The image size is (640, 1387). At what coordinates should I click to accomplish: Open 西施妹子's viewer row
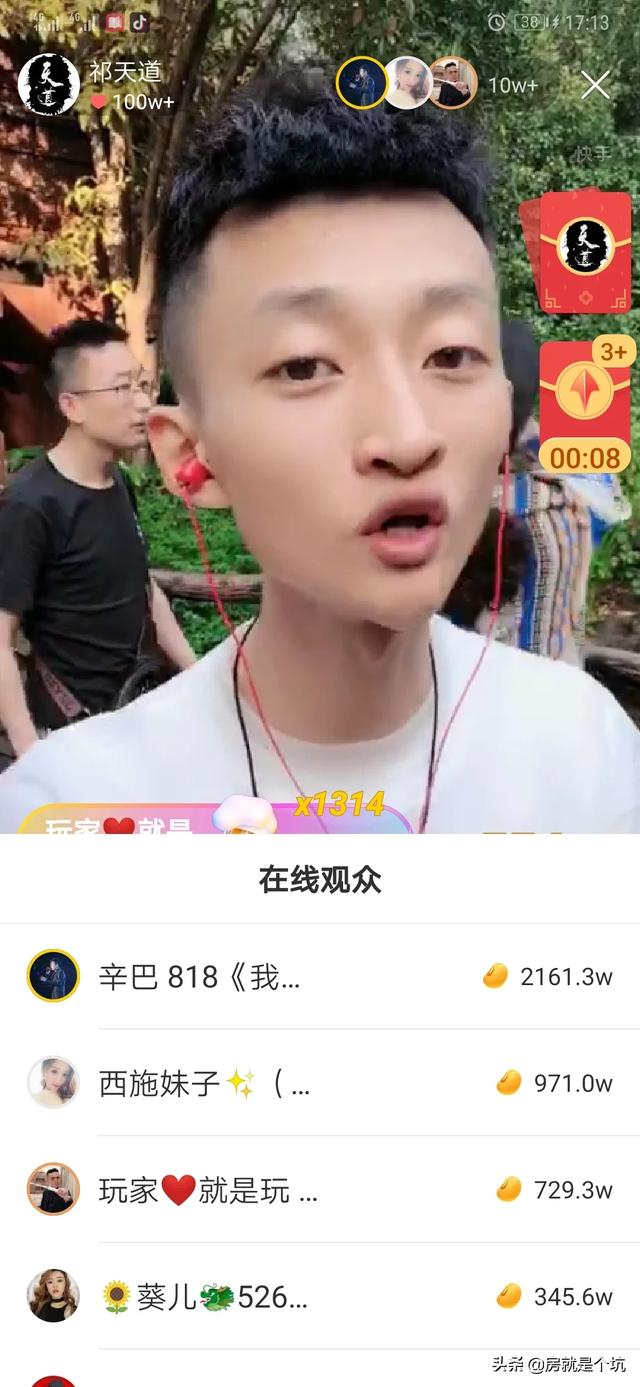(x=320, y=1083)
